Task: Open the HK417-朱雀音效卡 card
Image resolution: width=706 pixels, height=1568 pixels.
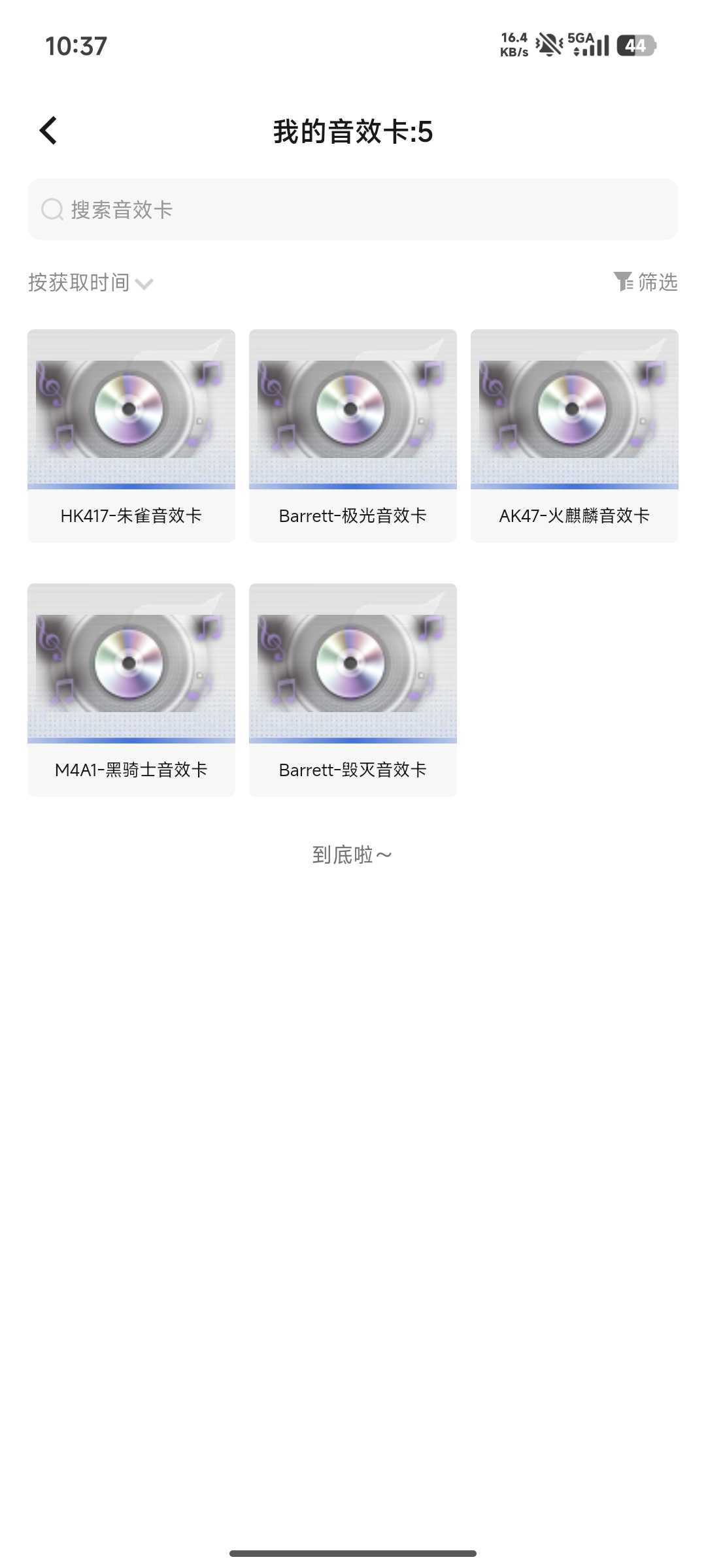Action: 131,435
